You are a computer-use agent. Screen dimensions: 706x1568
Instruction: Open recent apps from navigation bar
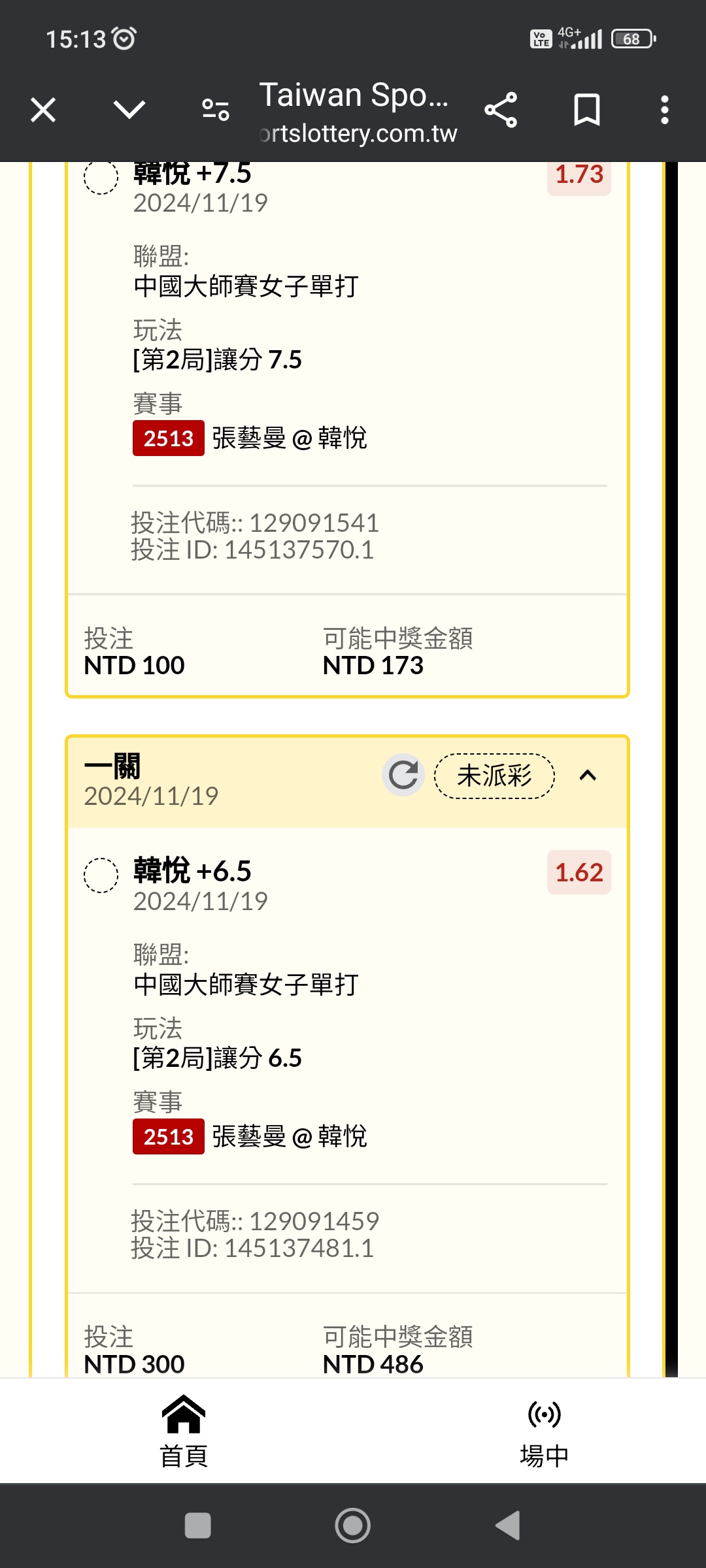click(197, 1526)
